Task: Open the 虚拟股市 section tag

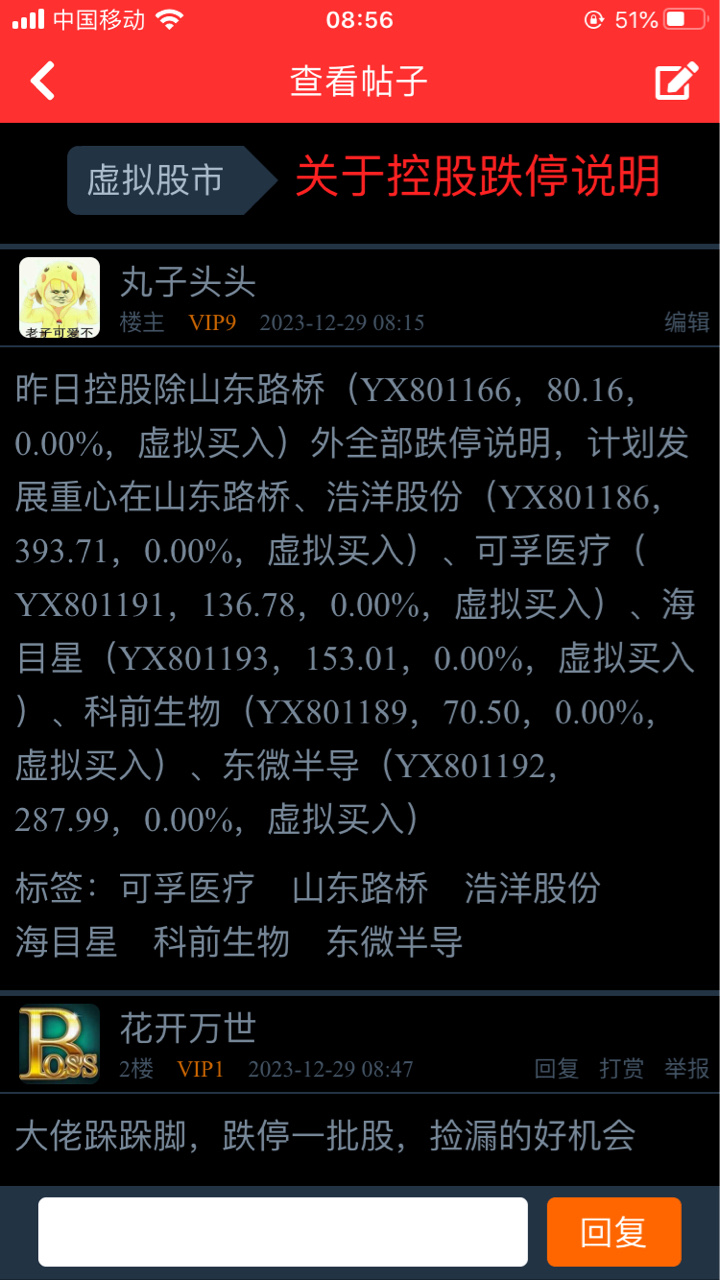Action: tap(172, 181)
